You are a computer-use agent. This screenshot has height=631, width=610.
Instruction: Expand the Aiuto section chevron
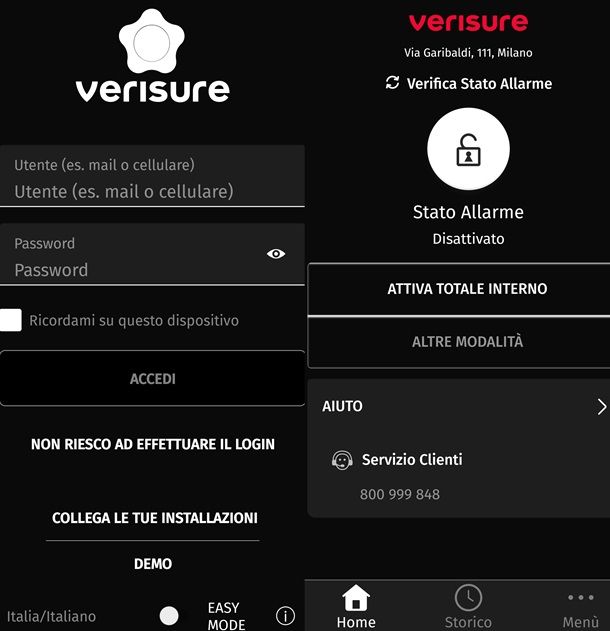(601, 406)
